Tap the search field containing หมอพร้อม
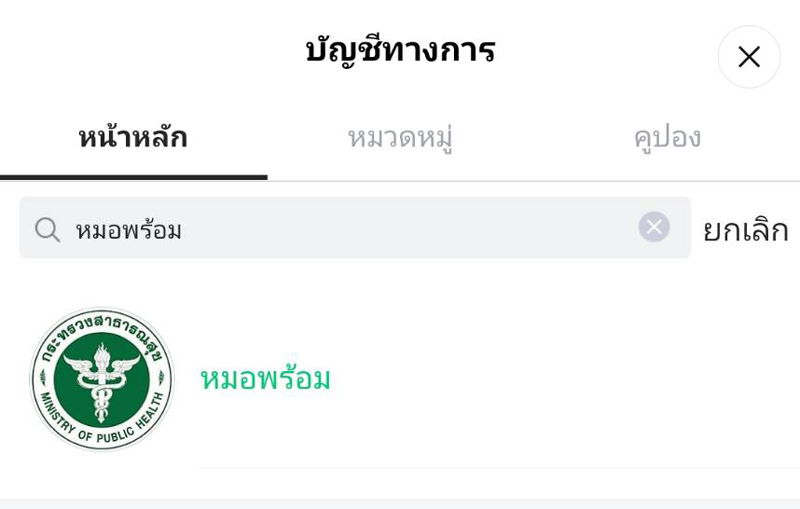 coord(340,229)
